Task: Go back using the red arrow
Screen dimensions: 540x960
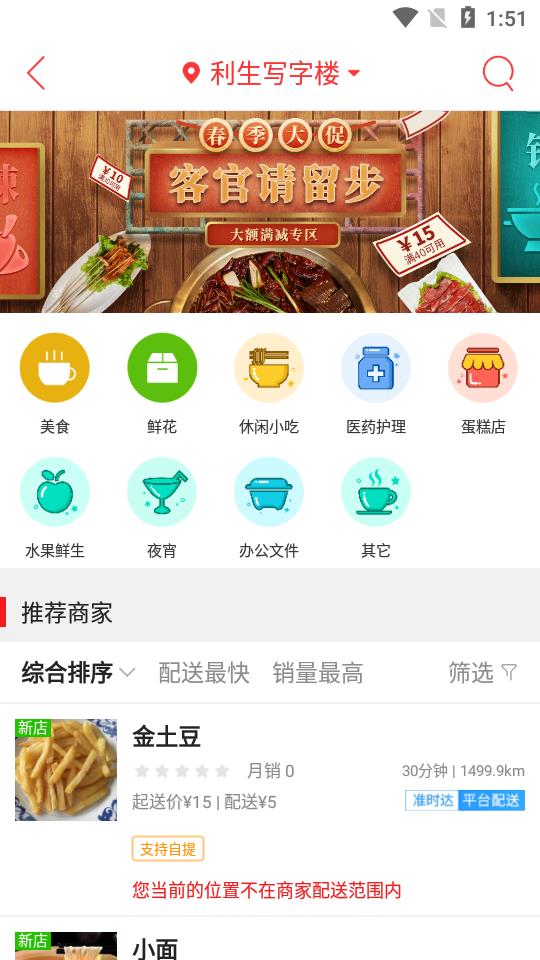Action: pos(36,73)
